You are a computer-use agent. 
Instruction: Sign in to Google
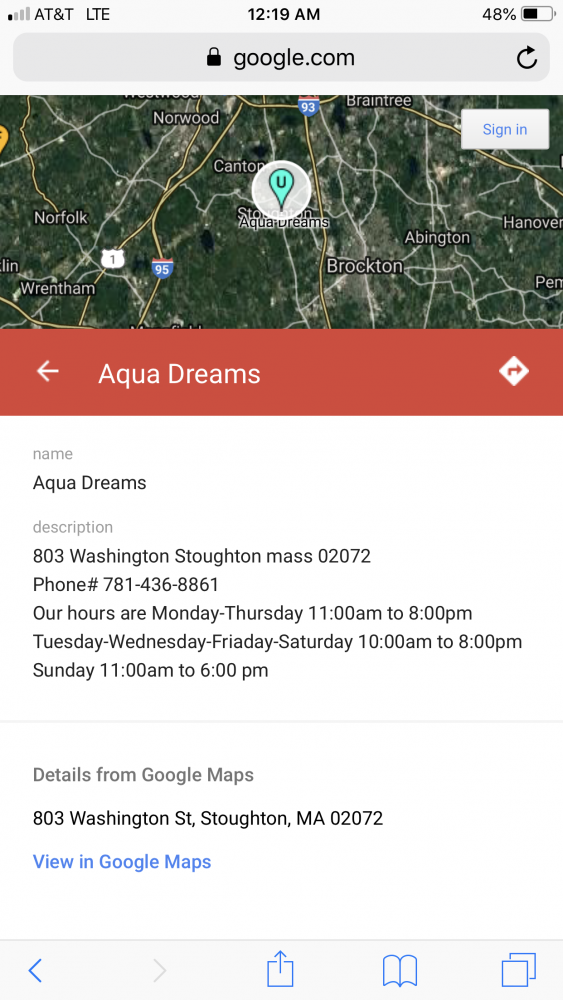(504, 129)
